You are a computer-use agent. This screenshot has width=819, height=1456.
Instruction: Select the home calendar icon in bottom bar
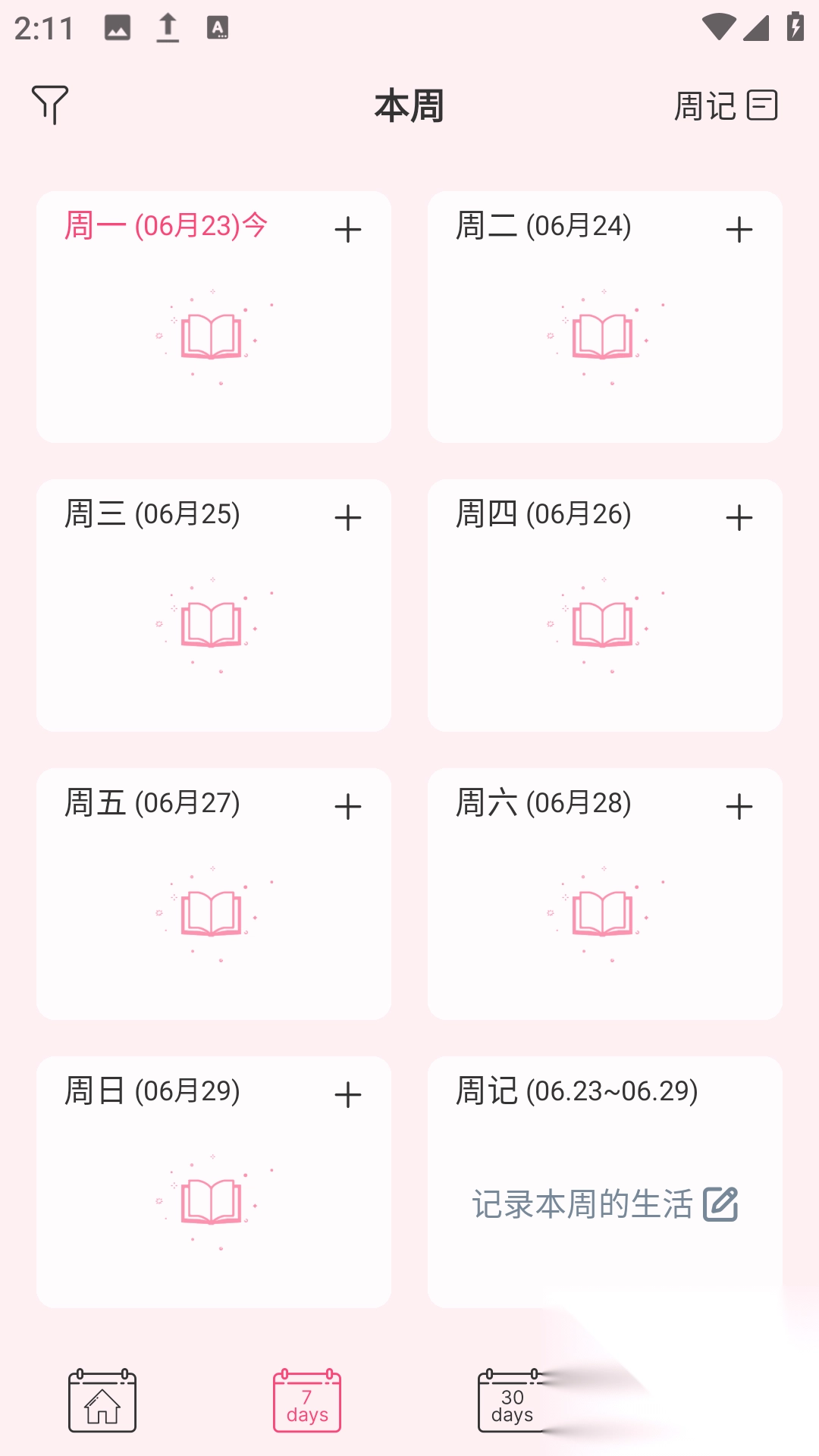point(102,1404)
